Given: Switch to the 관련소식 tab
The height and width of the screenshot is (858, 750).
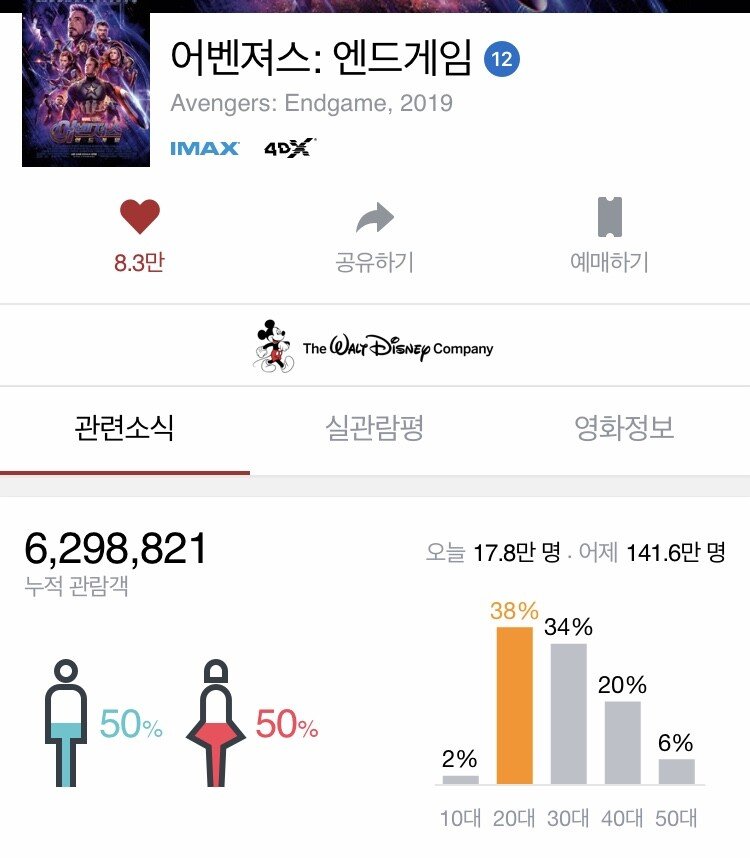Looking at the screenshot, I should tap(125, 429).
